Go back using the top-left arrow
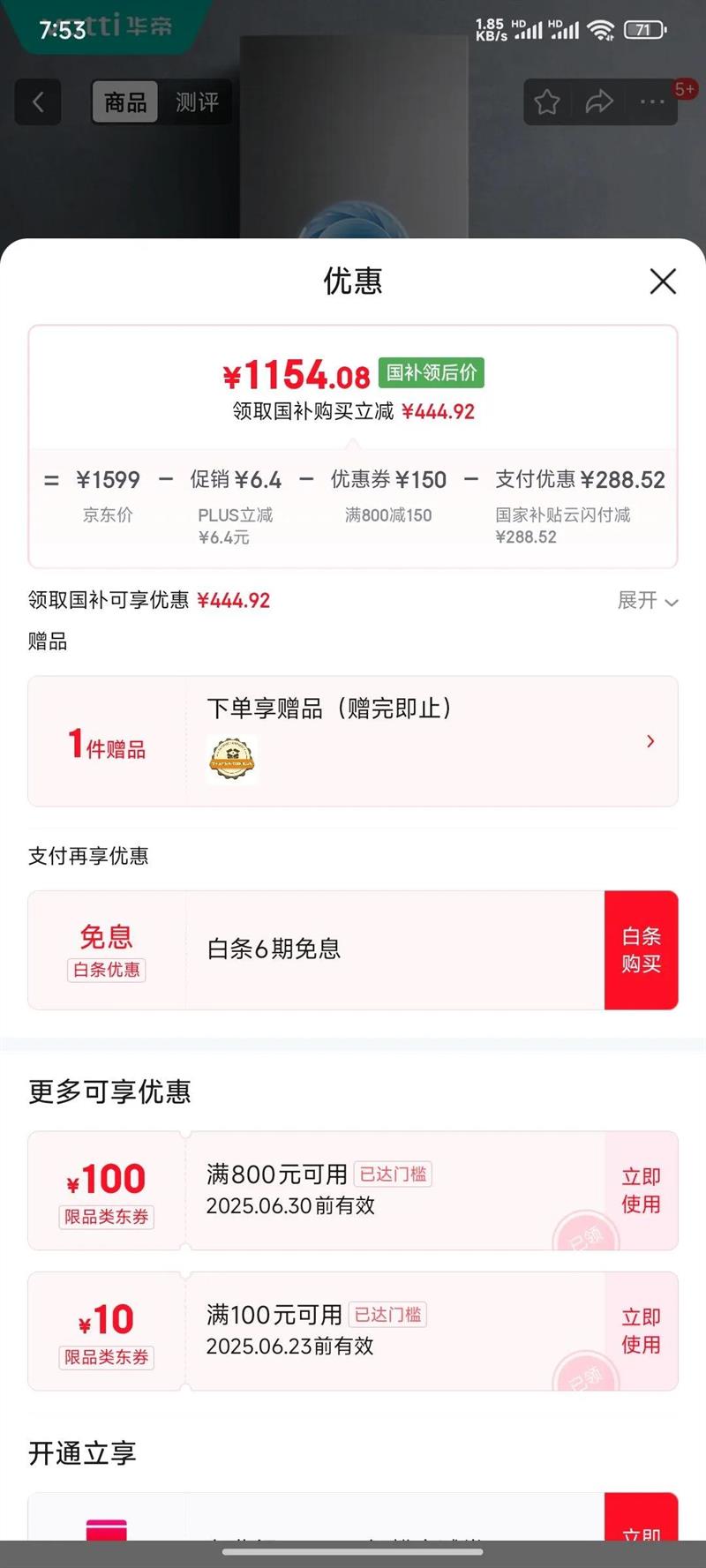706x1568 pixels. (x=38, y=102)
